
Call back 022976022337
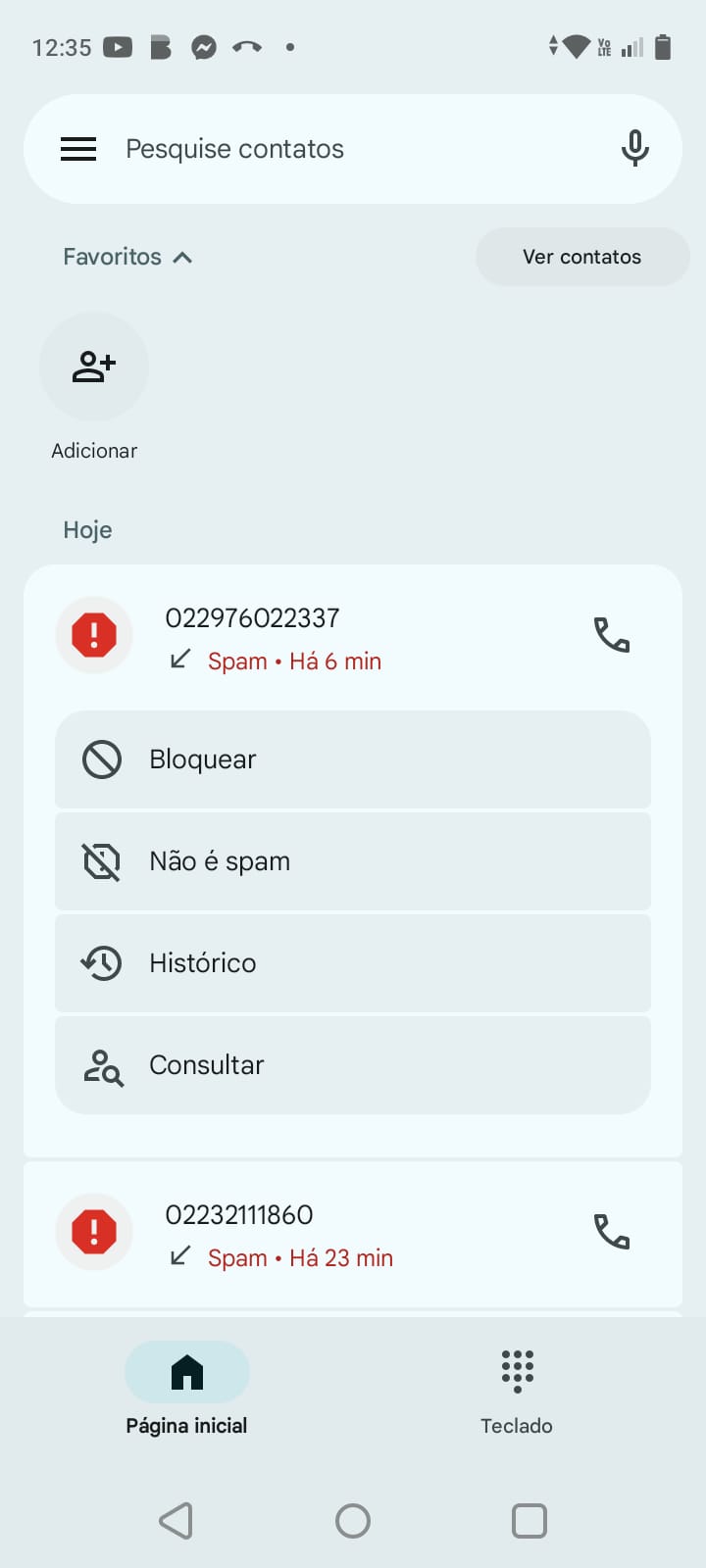click(612, 635)
